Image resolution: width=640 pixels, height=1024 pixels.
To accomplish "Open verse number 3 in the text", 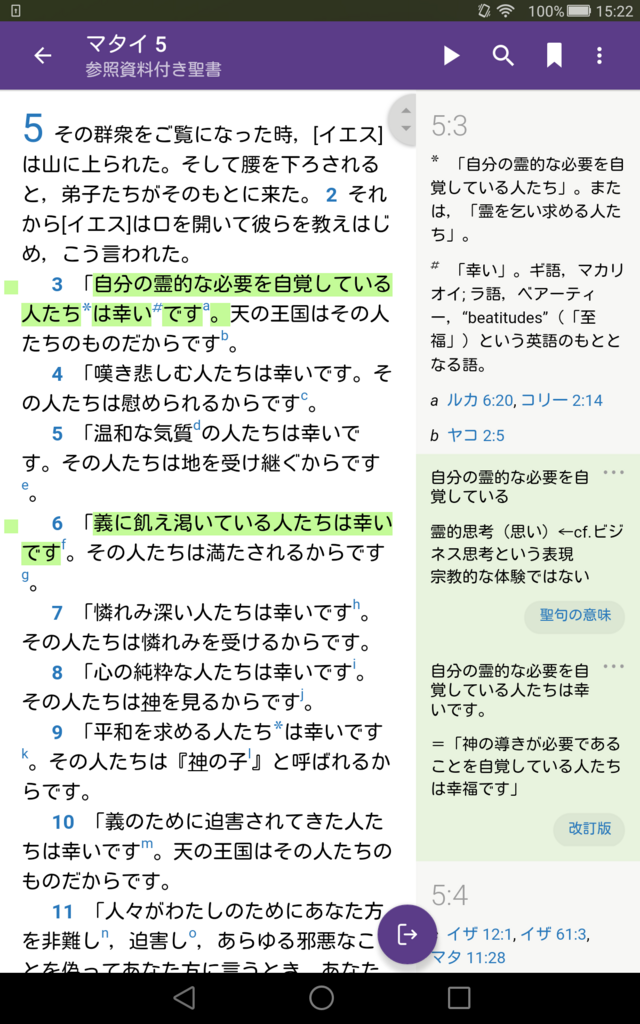I will click(57, 285).
